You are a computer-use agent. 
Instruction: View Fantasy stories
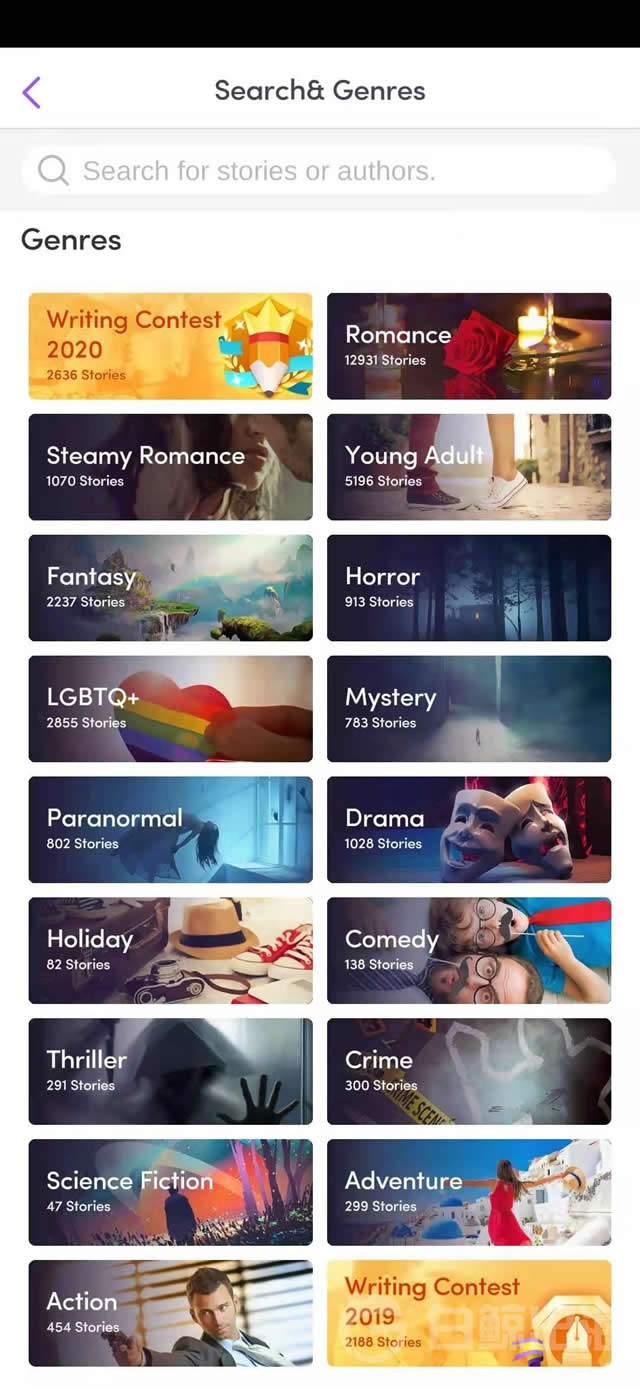tap(170, 588)
